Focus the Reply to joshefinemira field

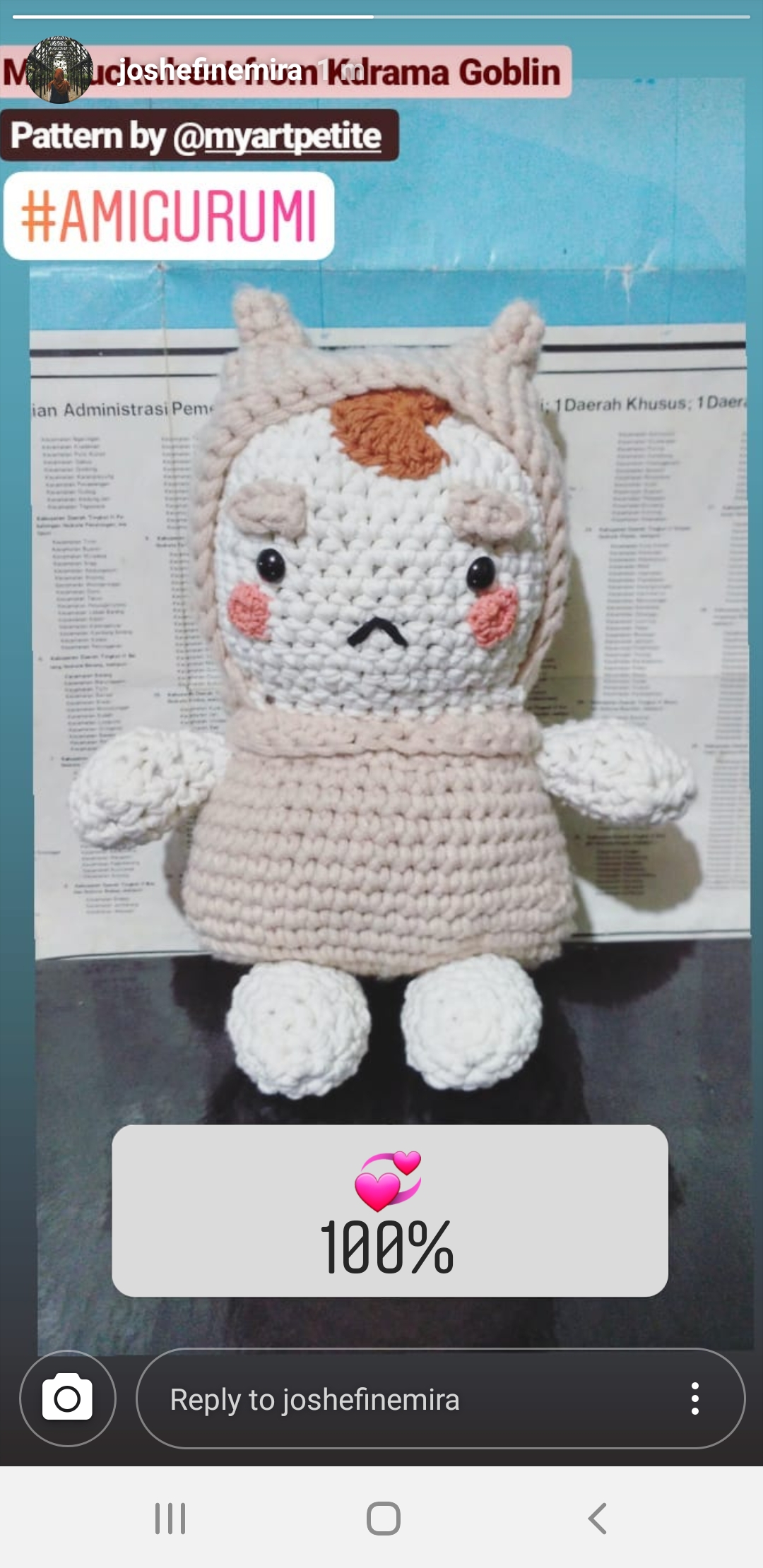(396, 1399)
